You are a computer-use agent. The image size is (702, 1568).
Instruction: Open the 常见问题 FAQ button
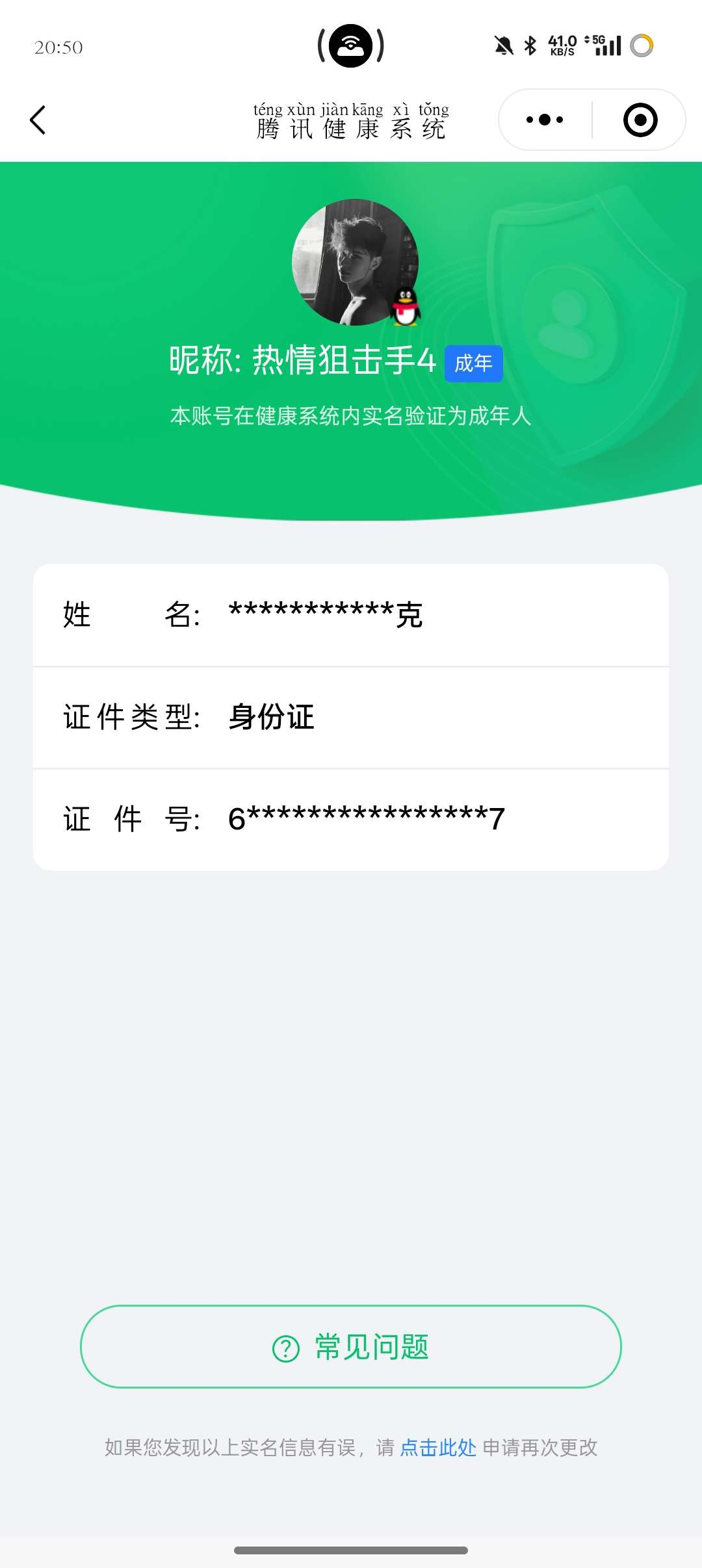pos(351,1346)
